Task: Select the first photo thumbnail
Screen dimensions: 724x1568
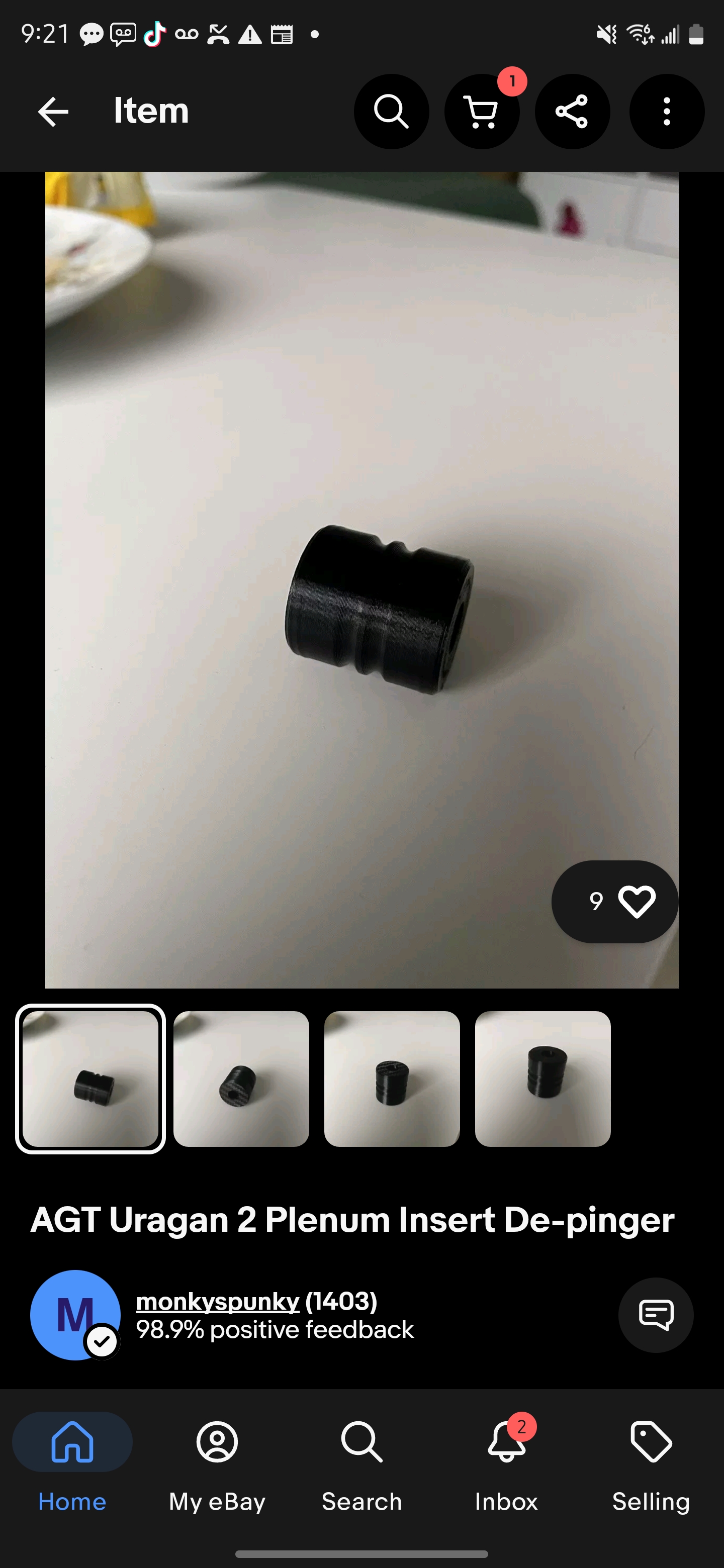Action: tap(90, 1079)
